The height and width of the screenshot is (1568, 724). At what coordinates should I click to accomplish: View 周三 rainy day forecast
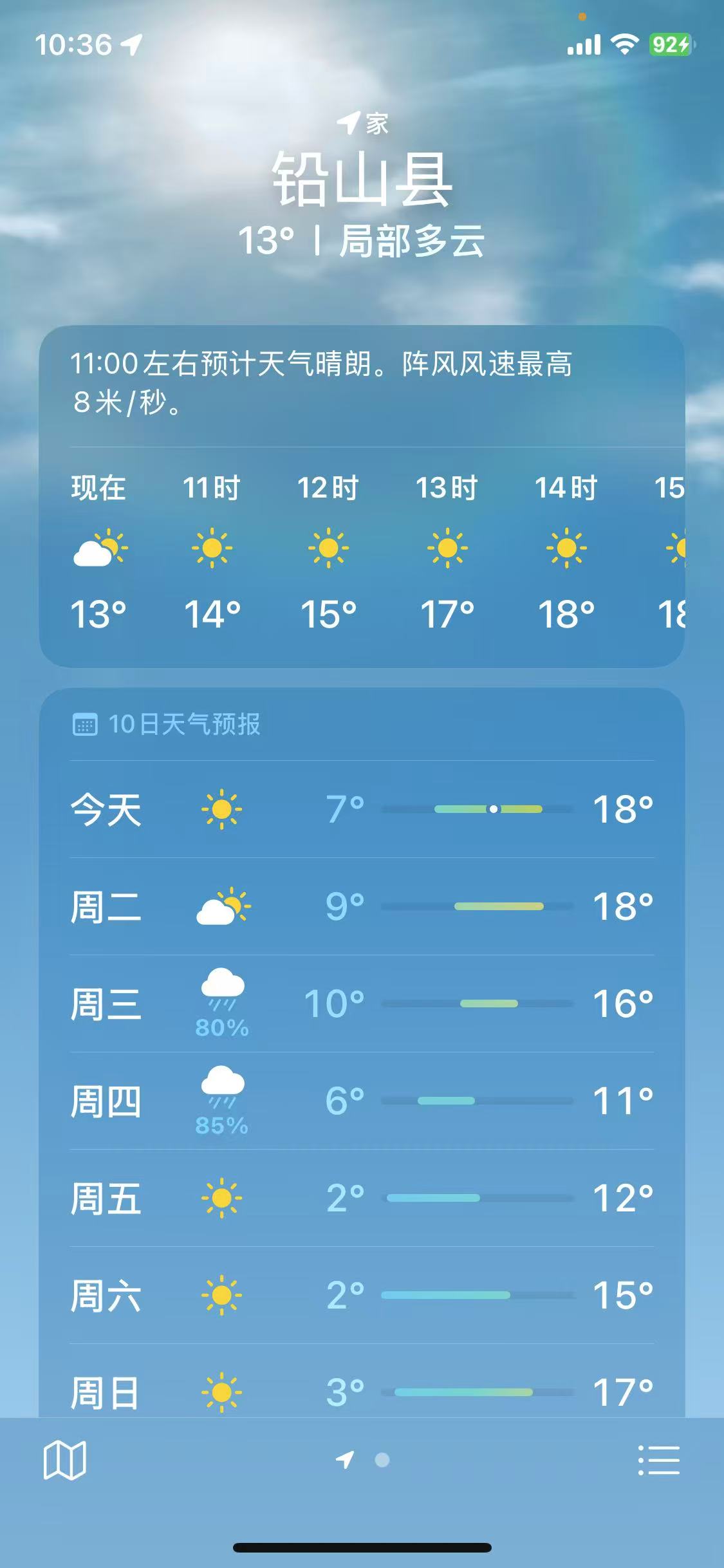pyautogui.click(x=362, y=1003)
